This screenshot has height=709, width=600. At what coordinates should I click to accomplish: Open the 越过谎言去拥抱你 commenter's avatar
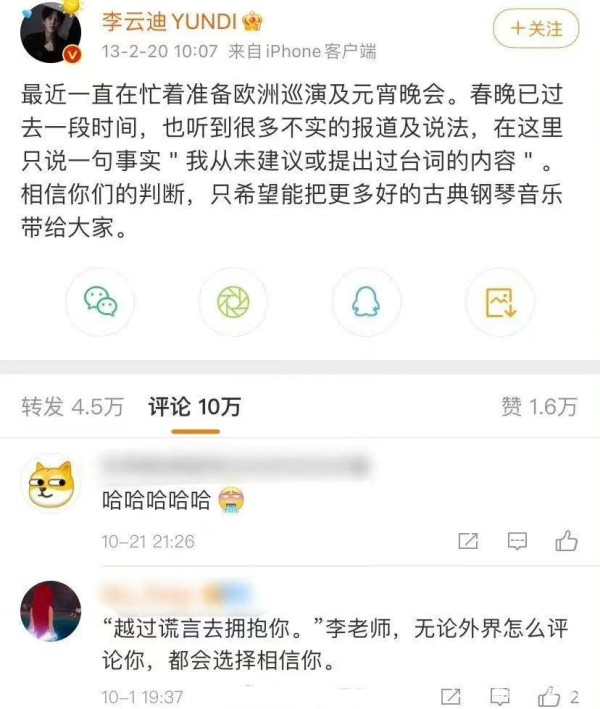(x=50, y=612)
